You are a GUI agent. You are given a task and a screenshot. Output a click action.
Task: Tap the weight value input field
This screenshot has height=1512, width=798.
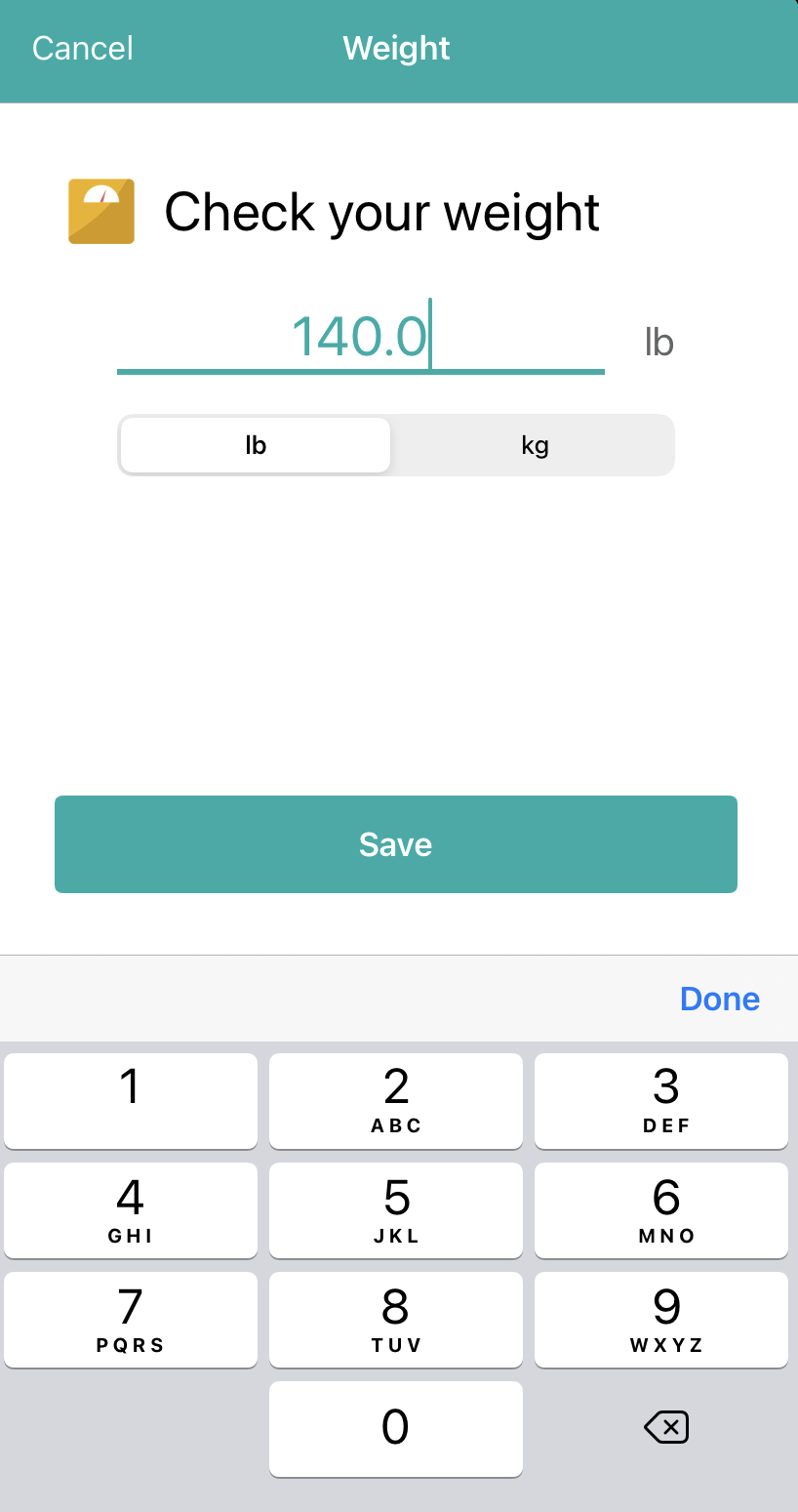[x=361, y=335]
